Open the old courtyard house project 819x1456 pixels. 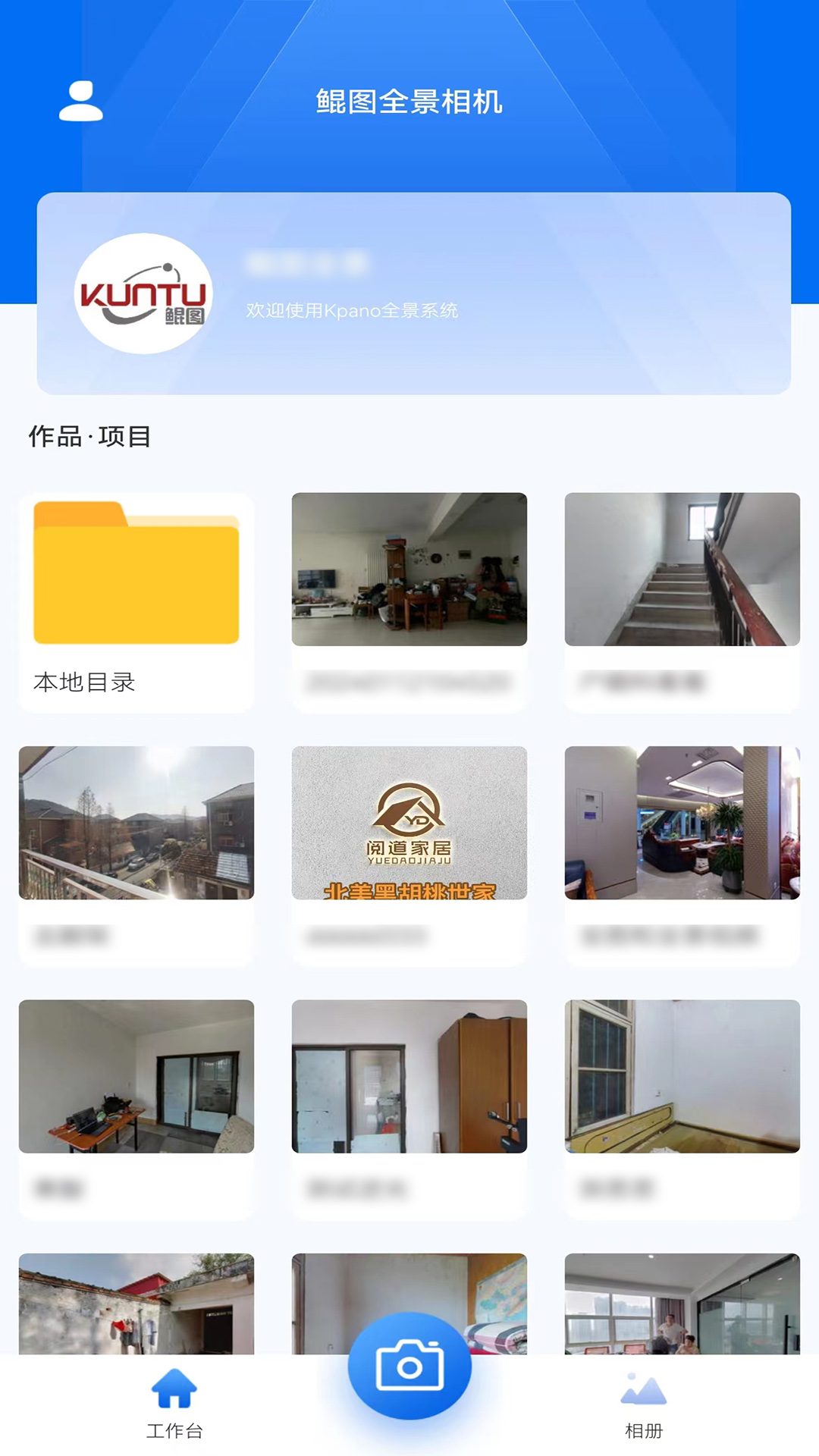(x=136, y=1303)
